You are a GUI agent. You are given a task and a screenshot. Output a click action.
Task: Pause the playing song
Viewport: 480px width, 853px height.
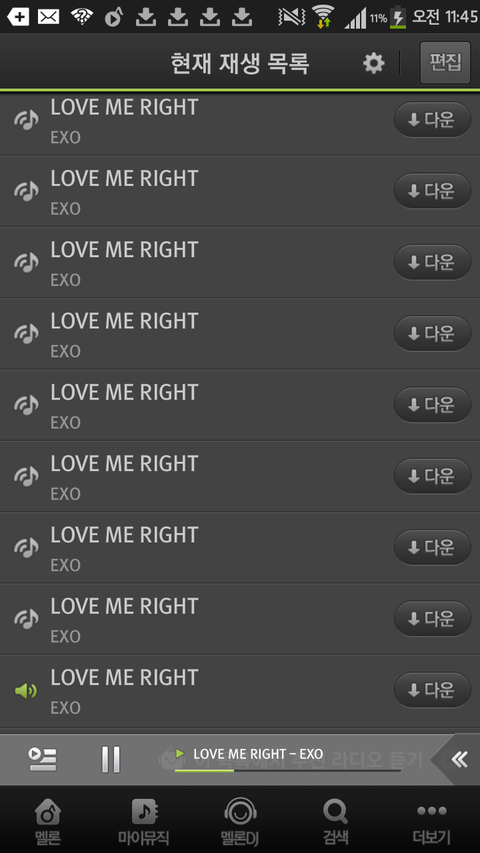tap(110, 759)
